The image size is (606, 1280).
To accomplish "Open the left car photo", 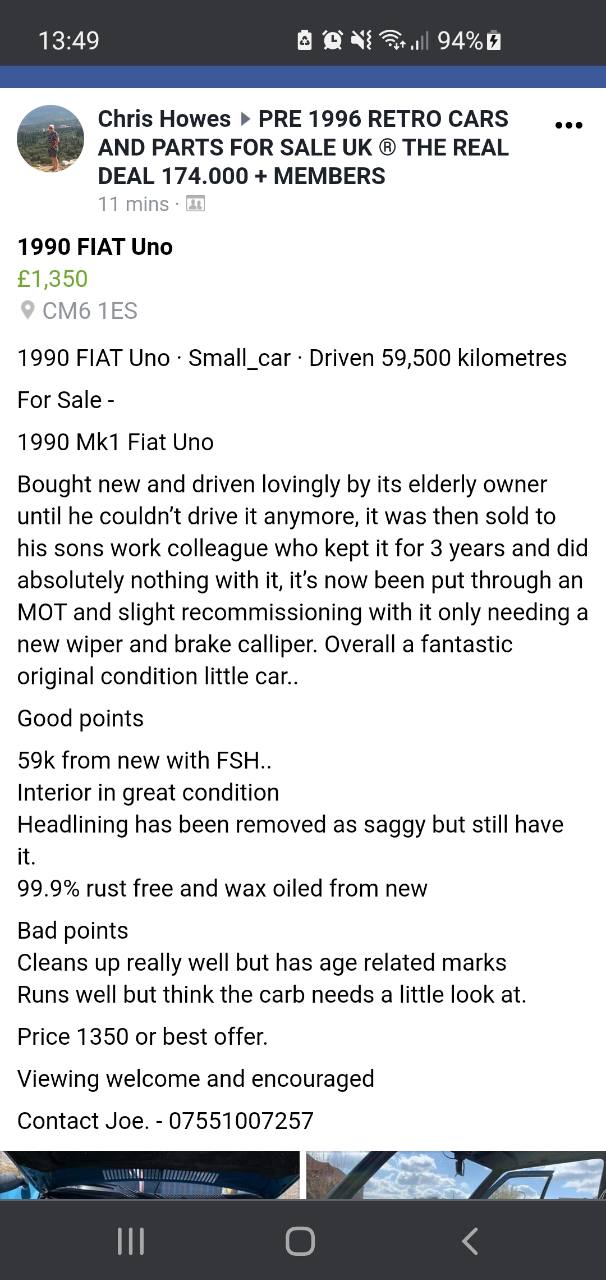I will 150,1175.
